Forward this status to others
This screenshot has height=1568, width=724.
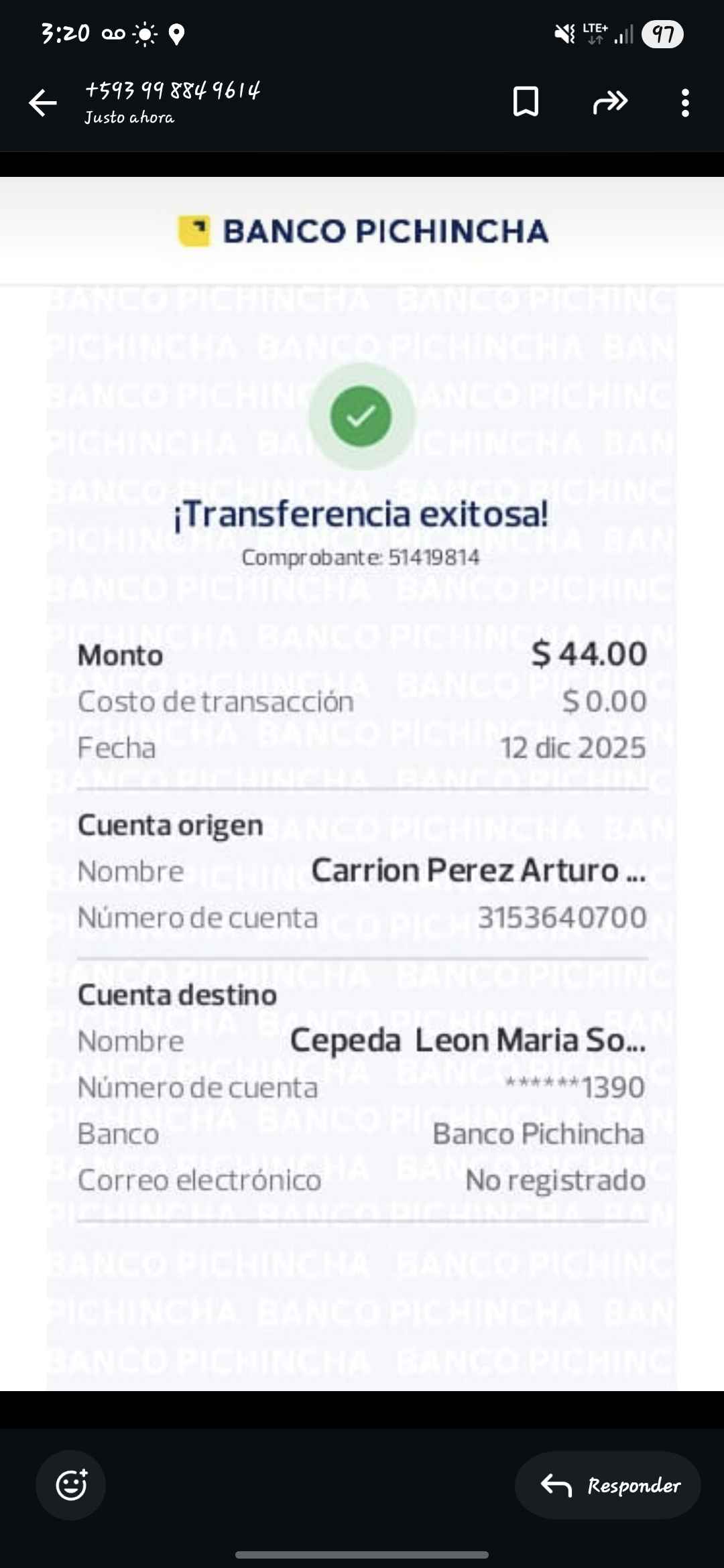pos(610,102)
